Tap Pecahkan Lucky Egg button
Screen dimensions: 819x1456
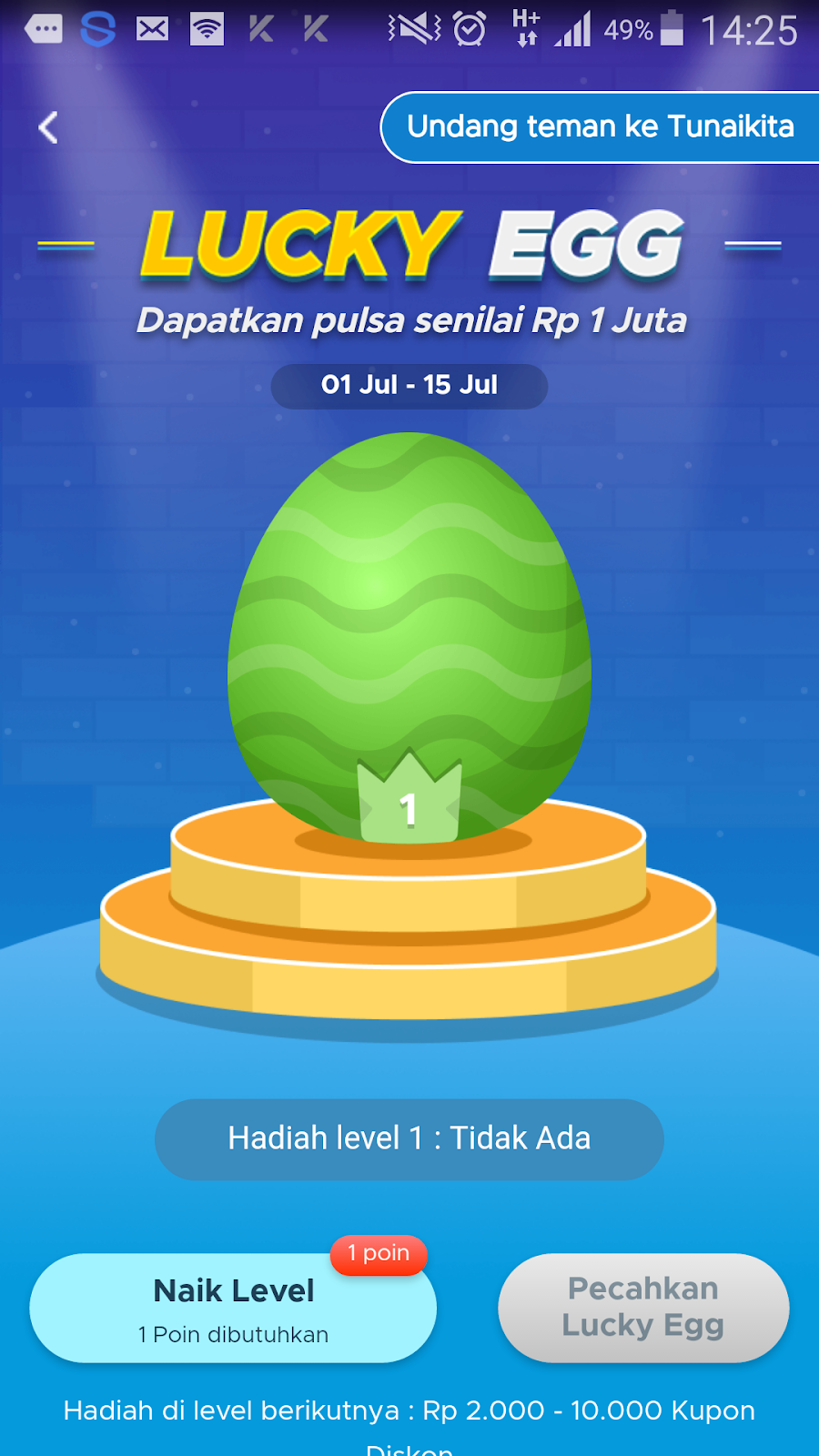click(643, 1308)
